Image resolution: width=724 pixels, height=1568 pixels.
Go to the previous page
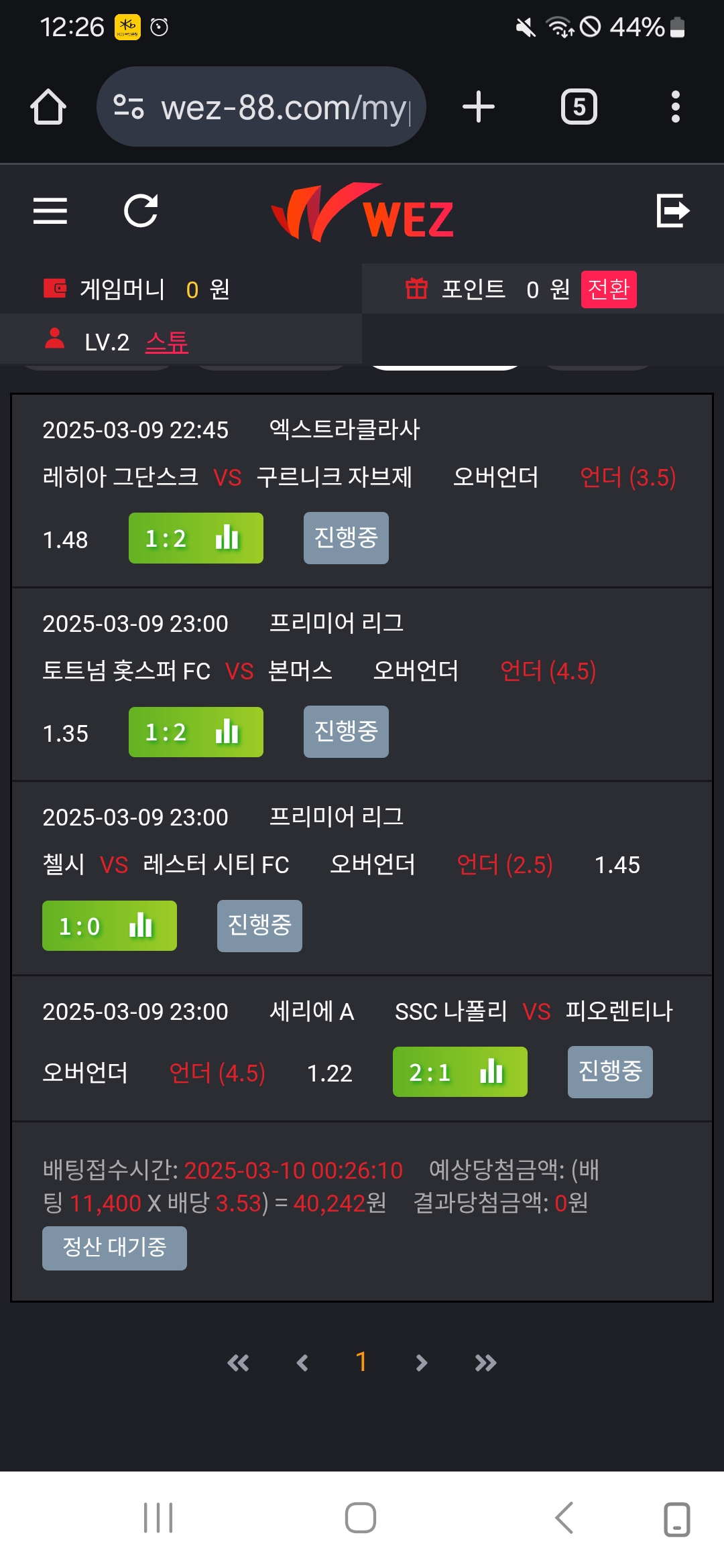302,1362
